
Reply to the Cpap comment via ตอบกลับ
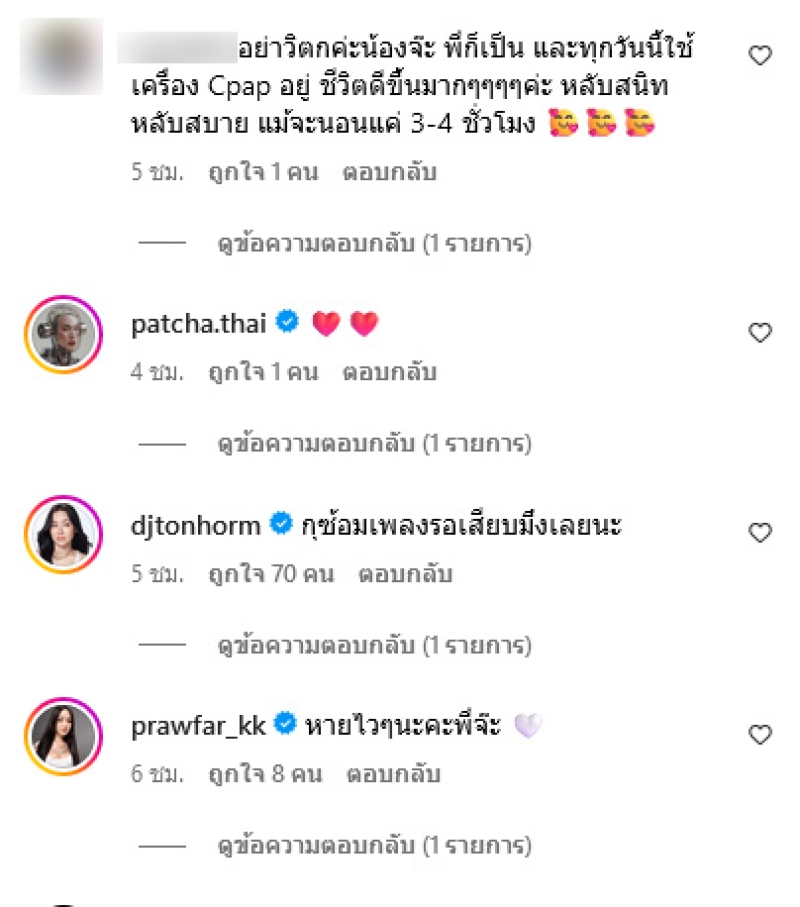[x=390, y=172]
